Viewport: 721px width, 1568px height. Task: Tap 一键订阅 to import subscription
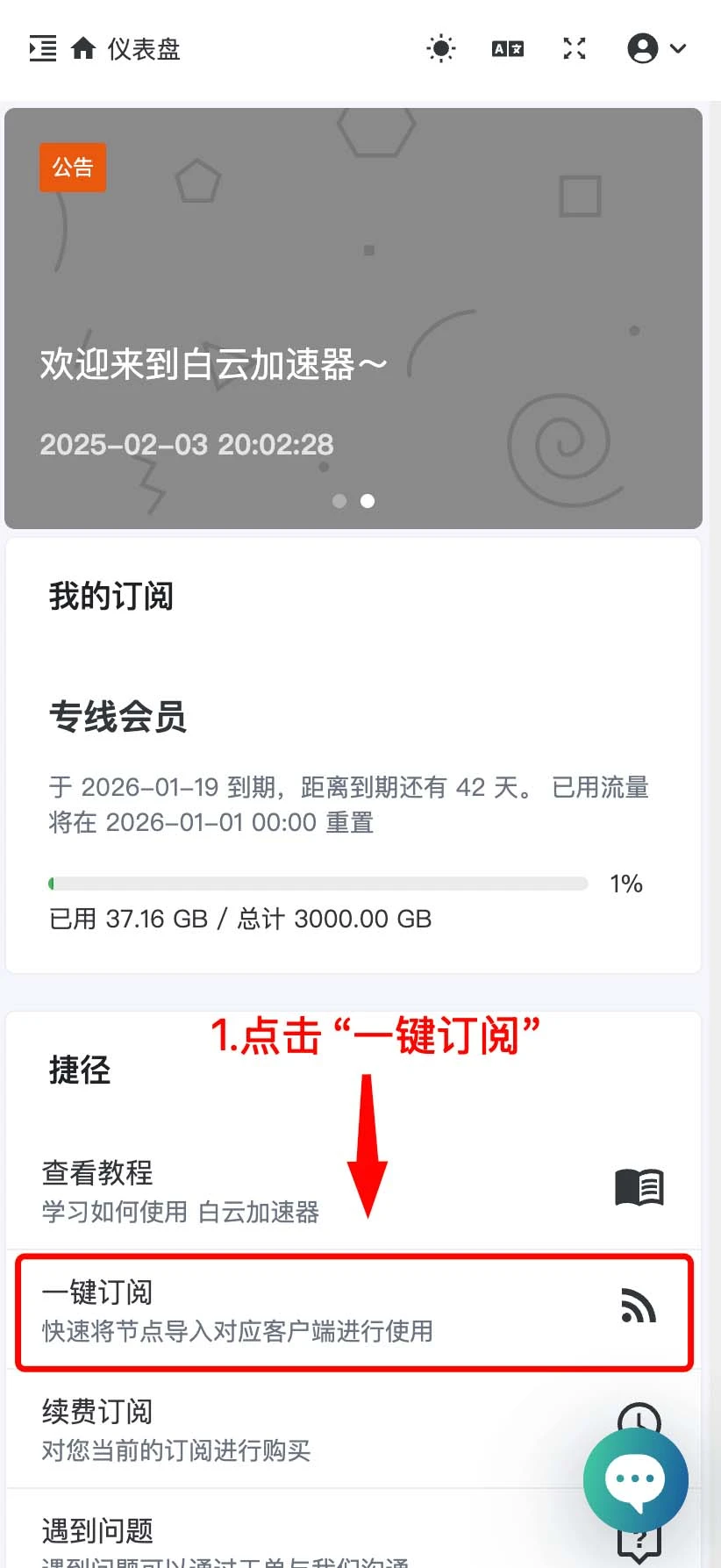353,1311
